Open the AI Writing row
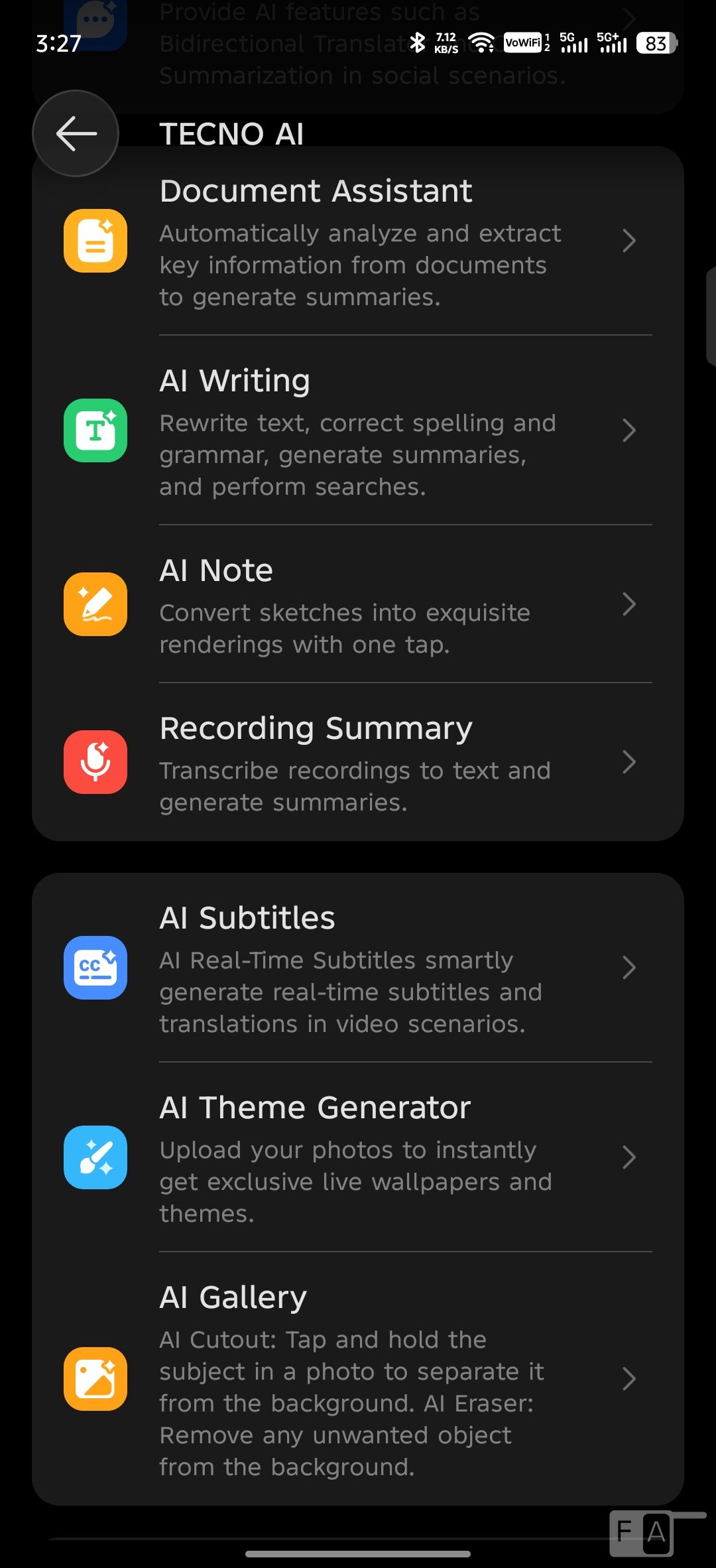This screenshot has height=1568, width=716. pos(358,431)
